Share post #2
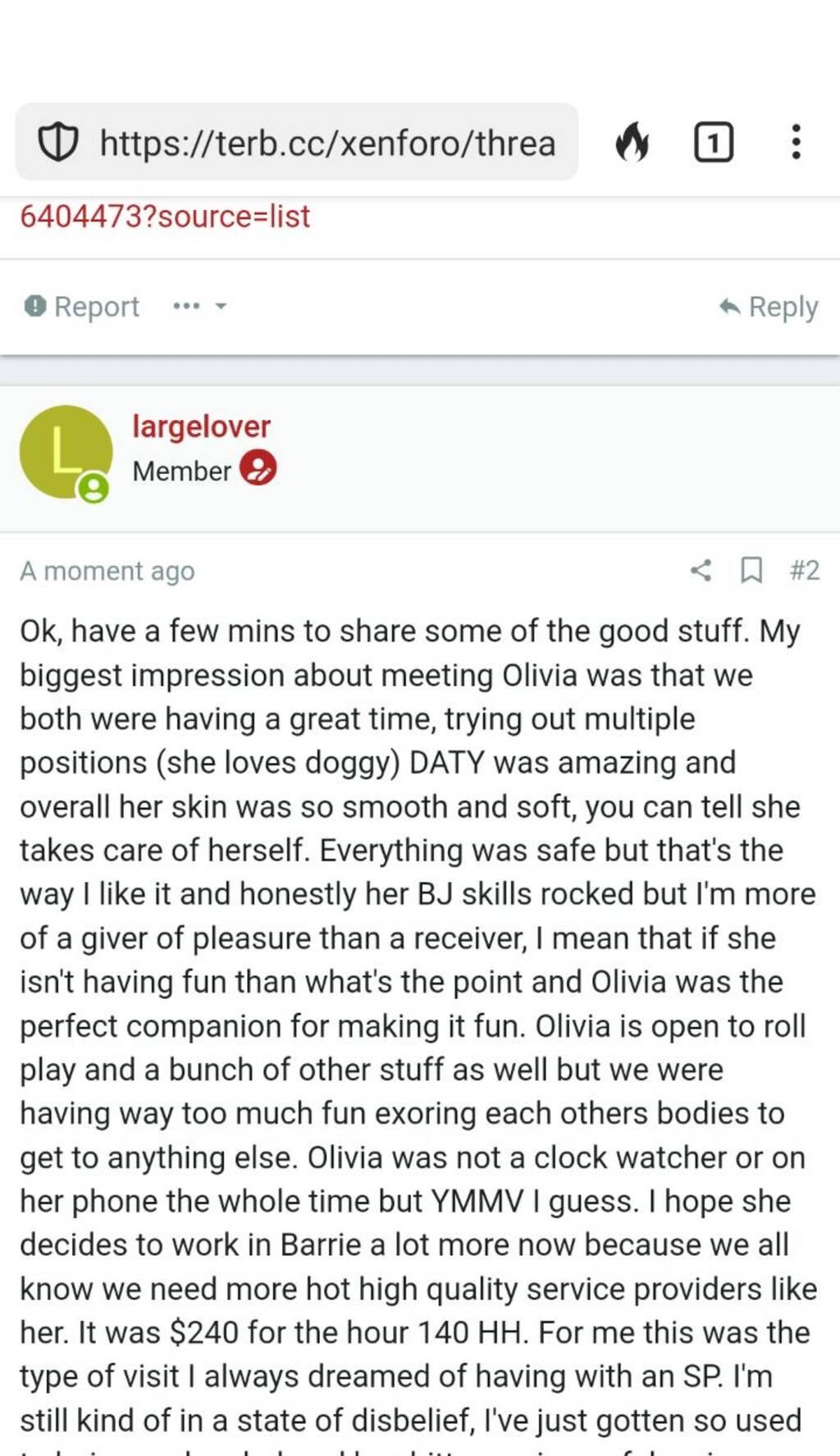Screen dimensions: 840x1456 pos(701,570)
